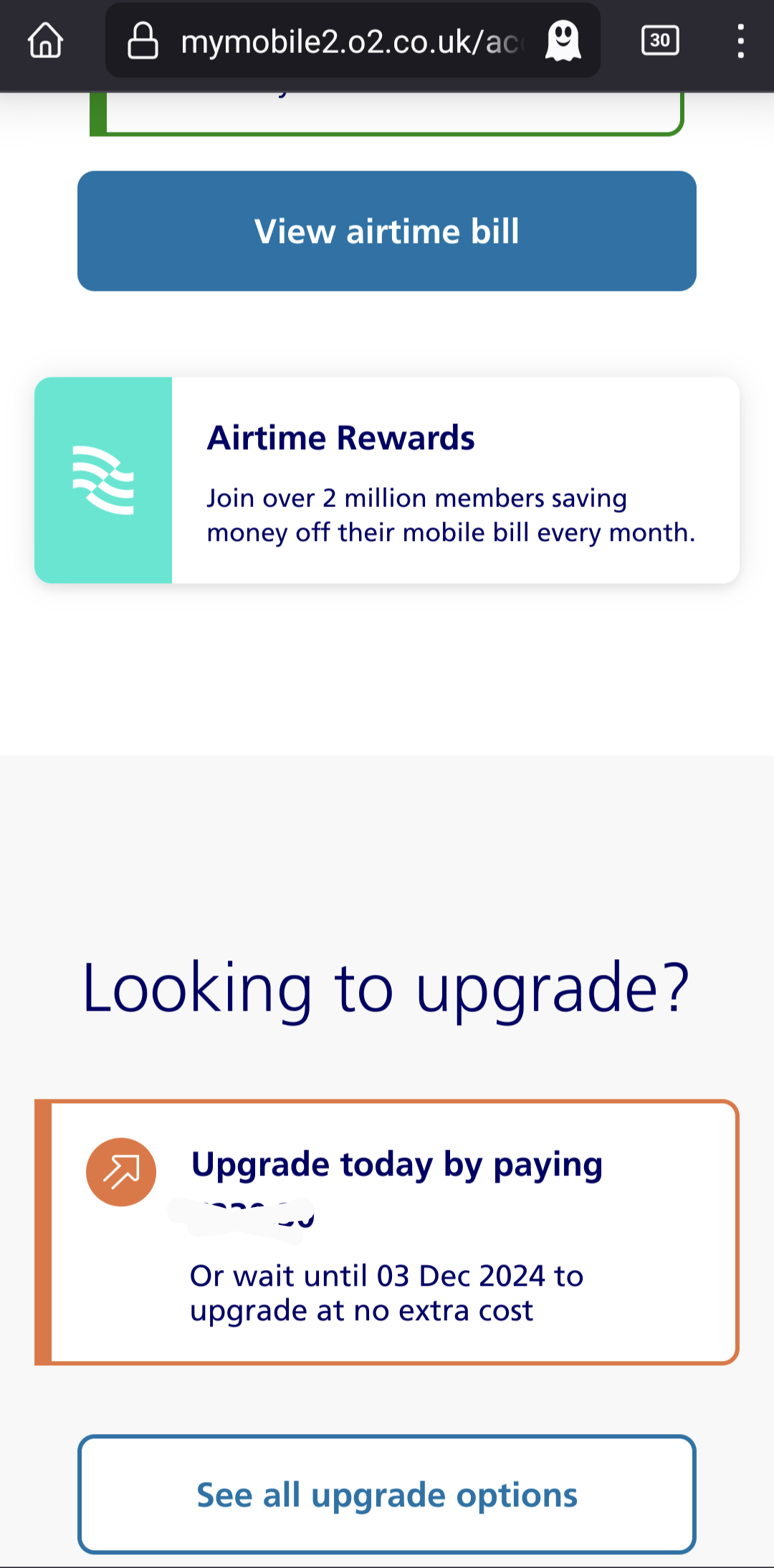Tap the orange upgrade arrow icon
This screenshot has width=774, height=1568.
coord(120,1171)
